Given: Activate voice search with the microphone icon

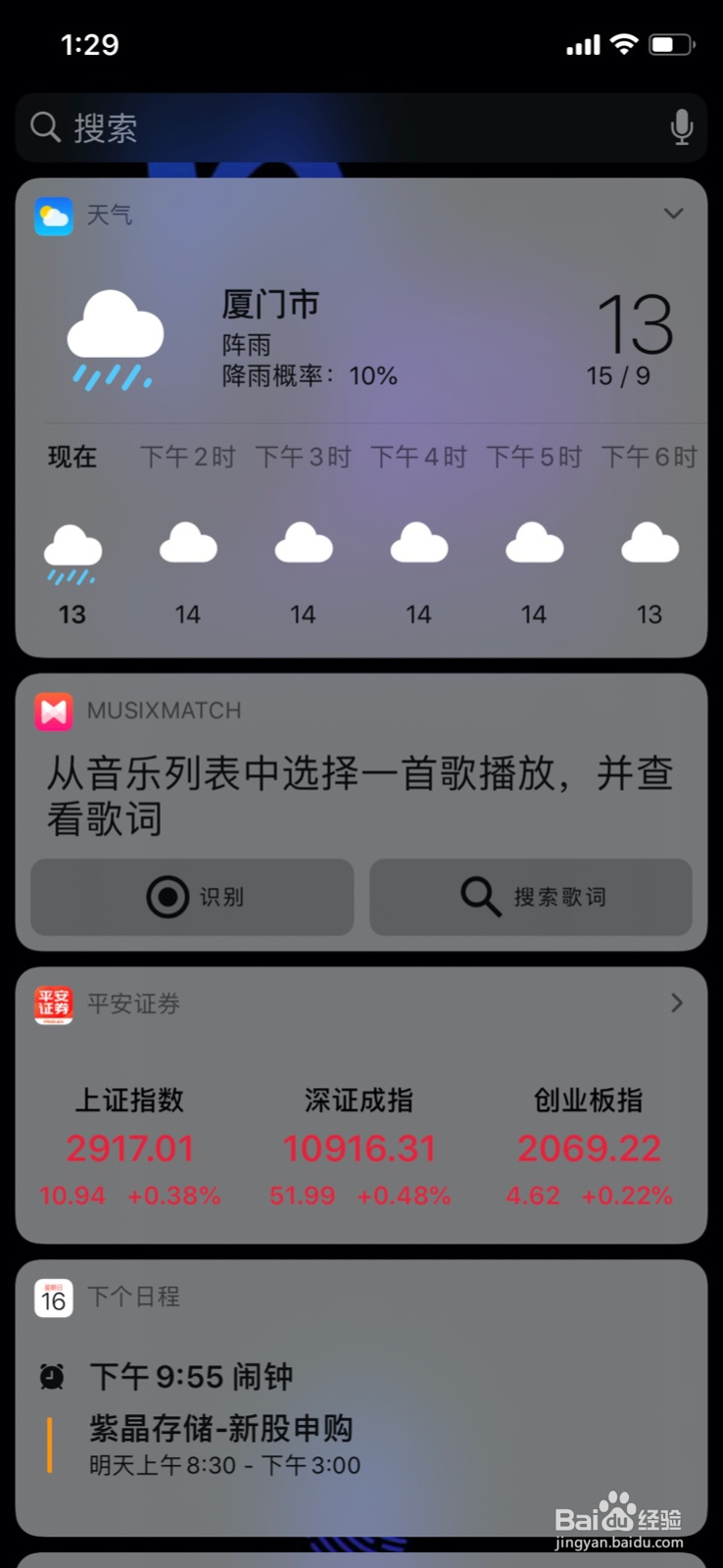Looking at the screenshot, I should (681, 127).
